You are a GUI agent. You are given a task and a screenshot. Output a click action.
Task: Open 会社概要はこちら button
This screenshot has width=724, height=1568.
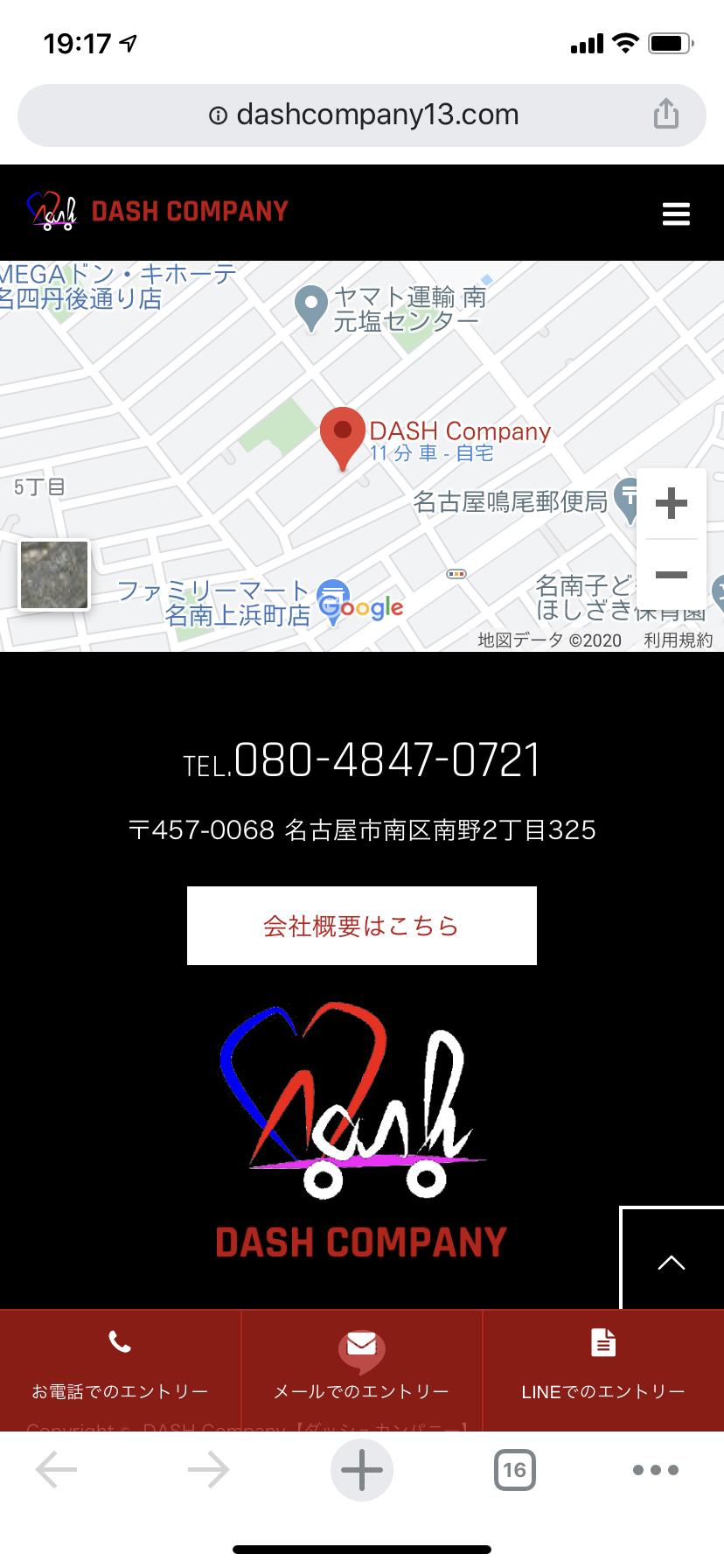click(x=361, y=926)
